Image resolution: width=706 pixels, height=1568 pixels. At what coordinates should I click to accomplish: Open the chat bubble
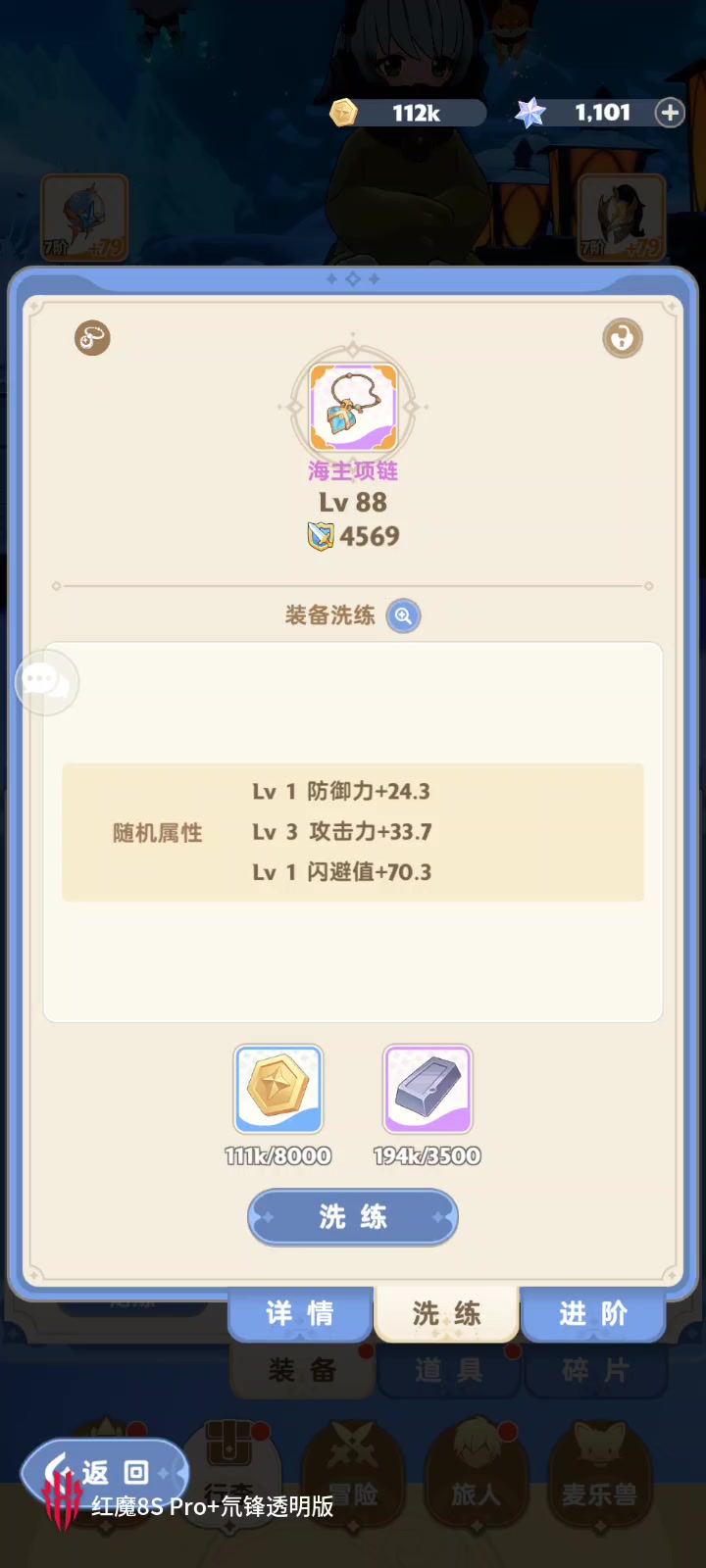[45, 681]
